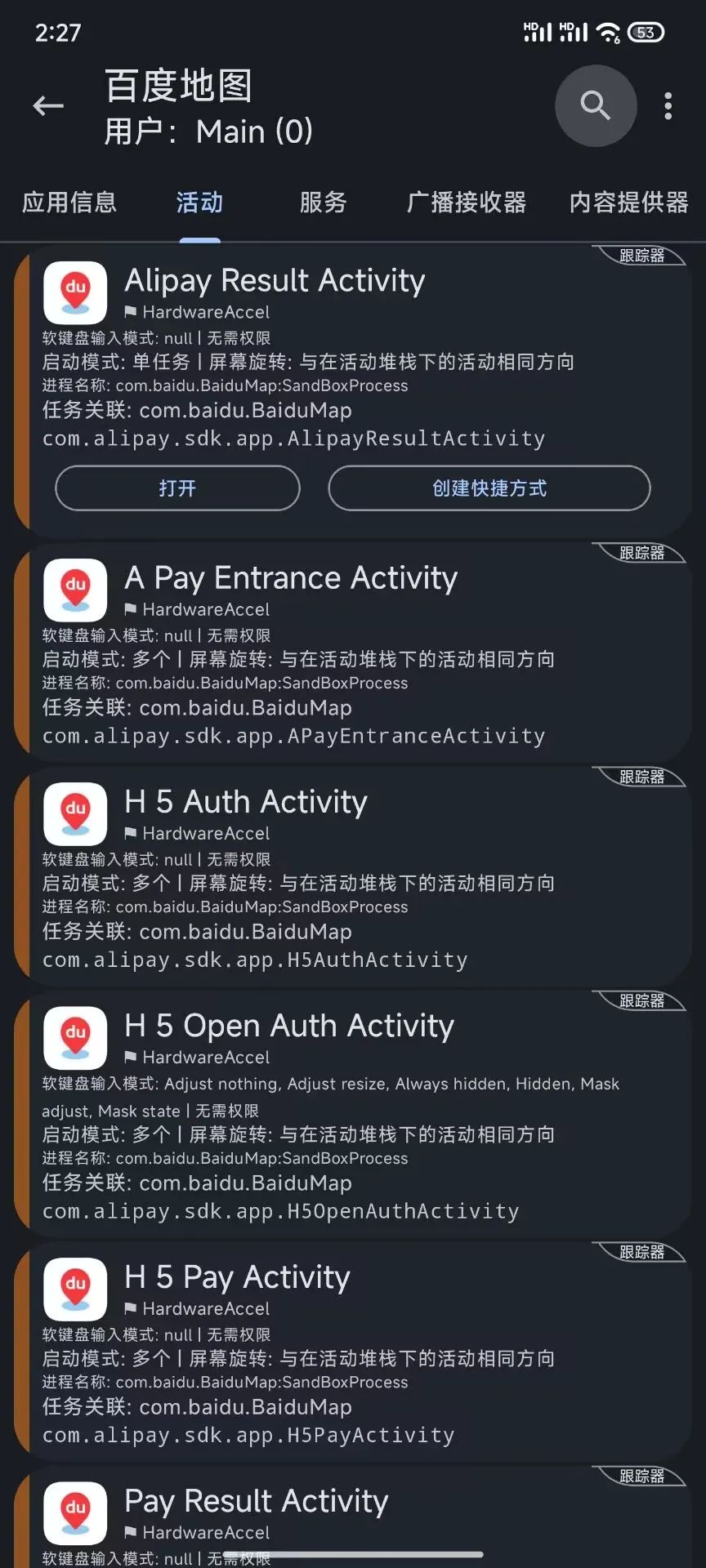This screenshot has height=1568, width=706.
Task: Open the 广播接收器 tab
Action: tap(467, 203)
